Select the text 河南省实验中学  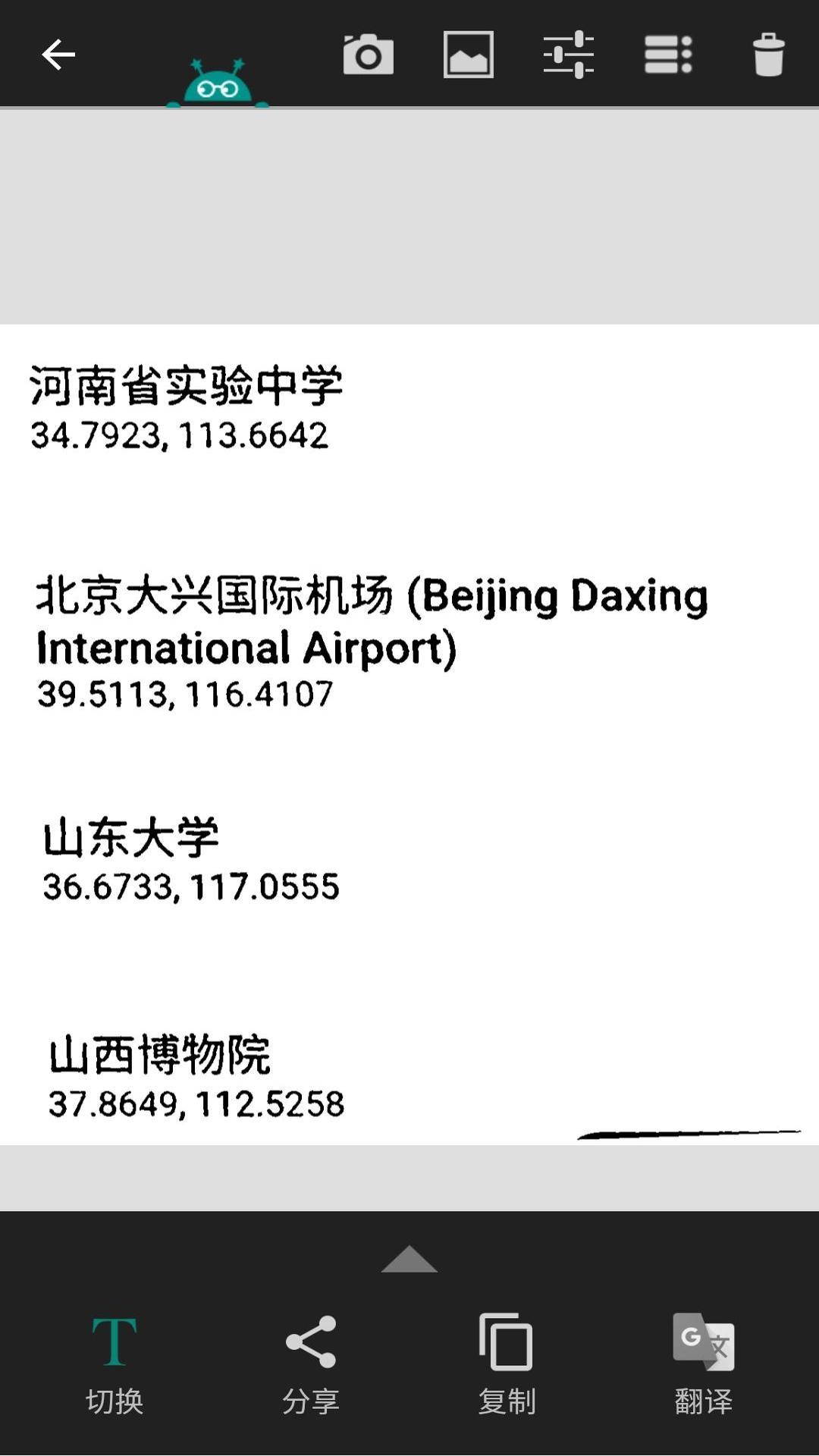186,387
